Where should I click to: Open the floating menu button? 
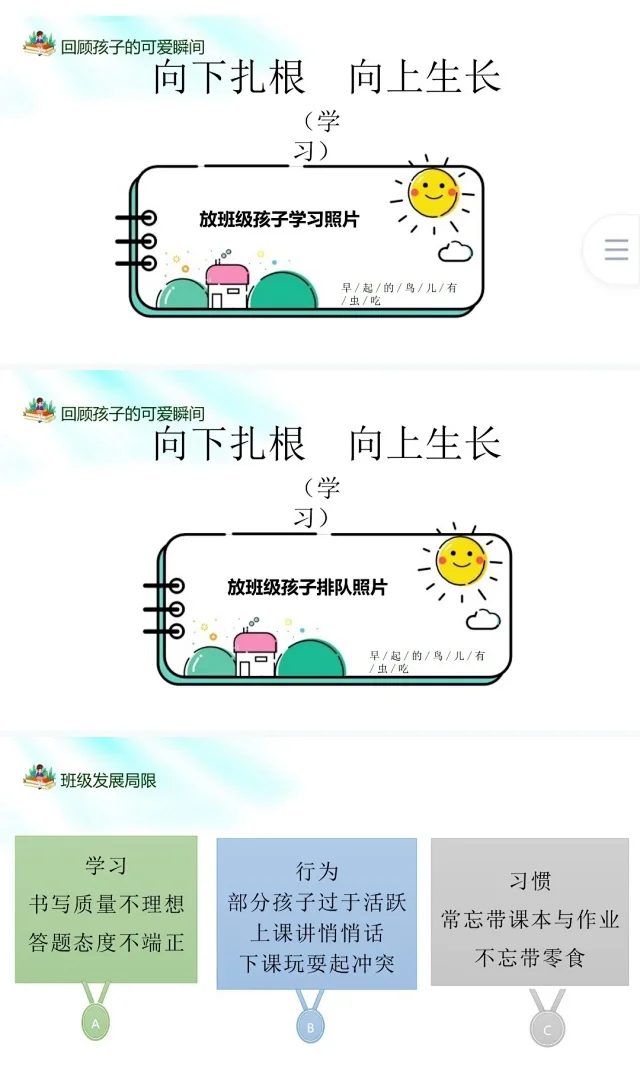click(x=615, y=249)
